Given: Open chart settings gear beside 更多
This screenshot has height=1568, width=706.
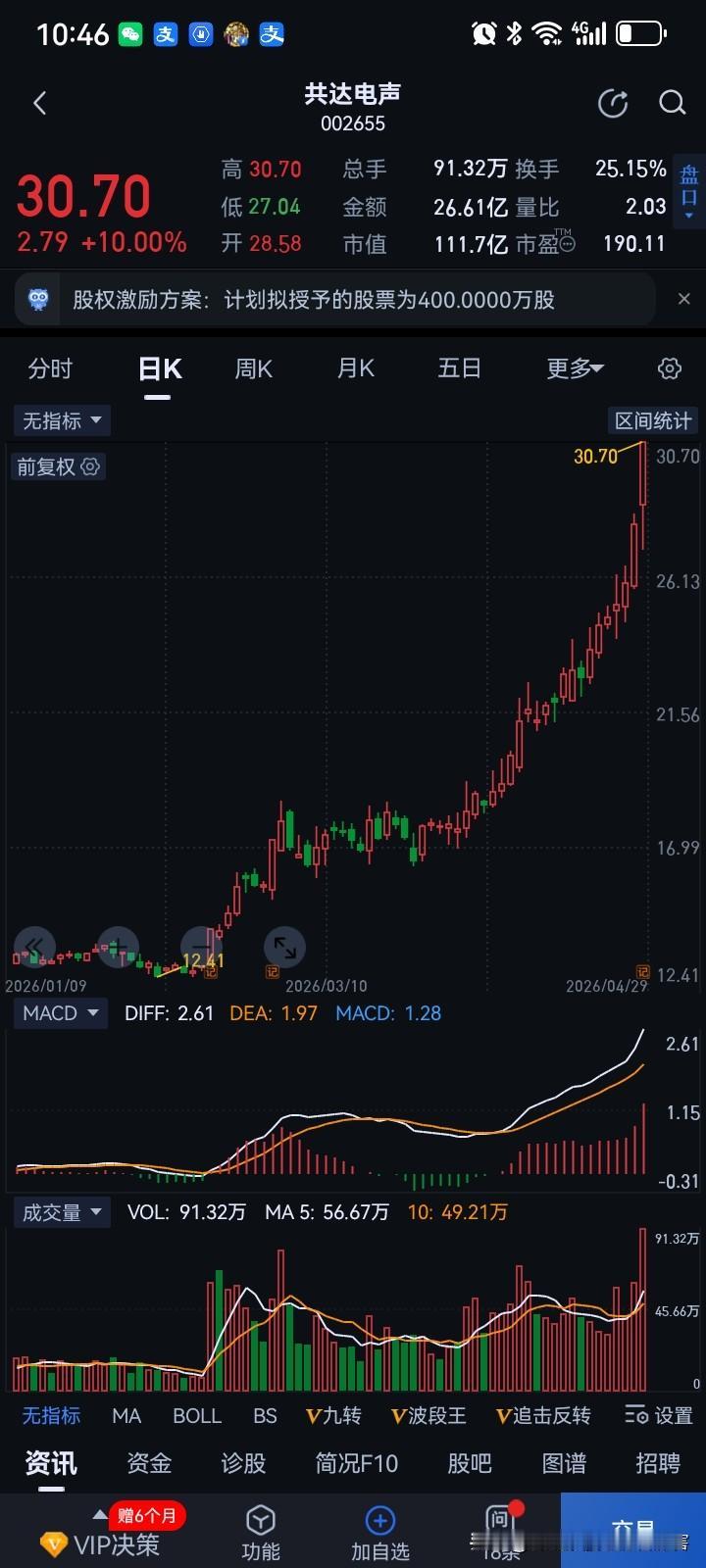Looking at the screenshot, I should [669, 368].
